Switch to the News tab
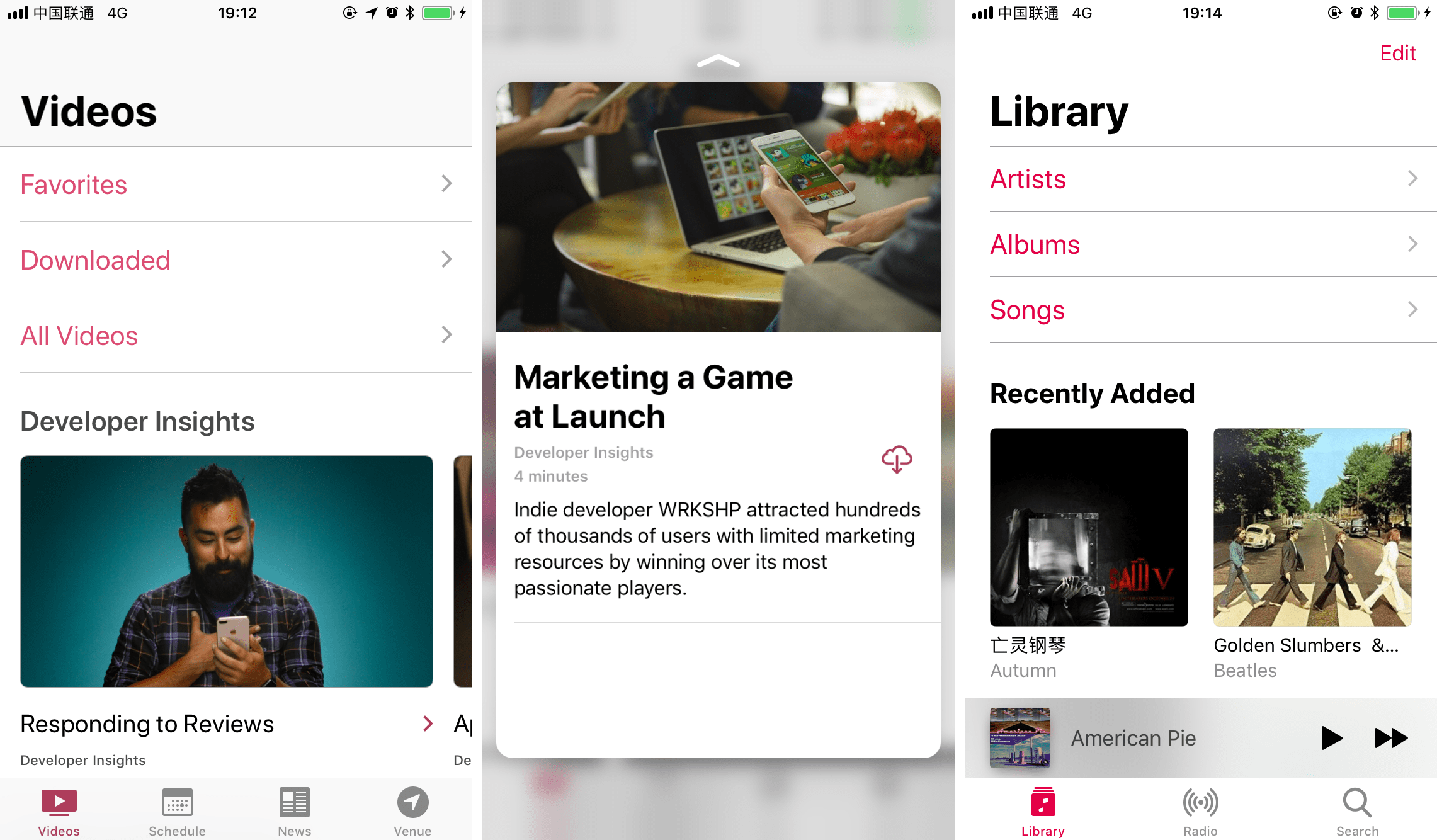 tap(294, 811)
